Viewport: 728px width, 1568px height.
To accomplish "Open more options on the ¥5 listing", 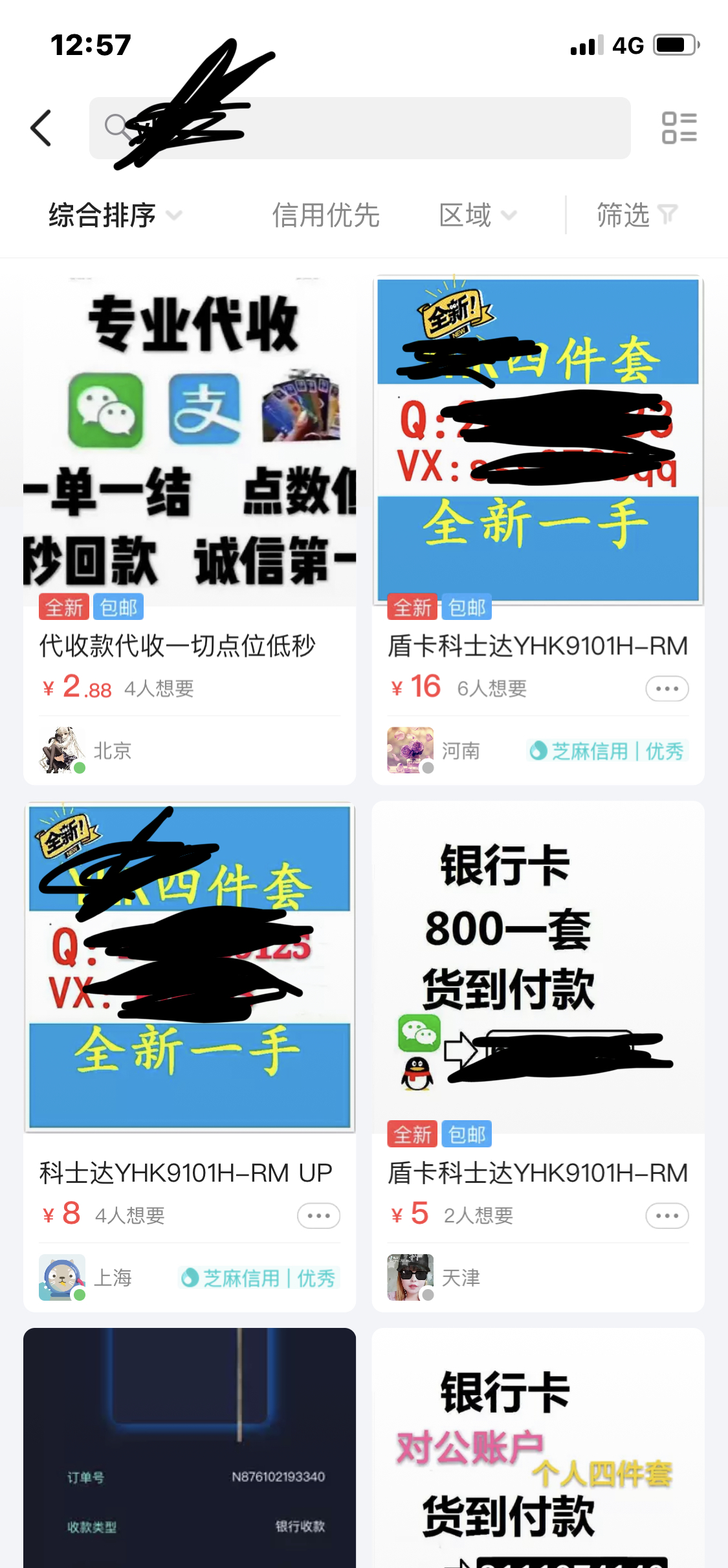I will click(667, 1215).
